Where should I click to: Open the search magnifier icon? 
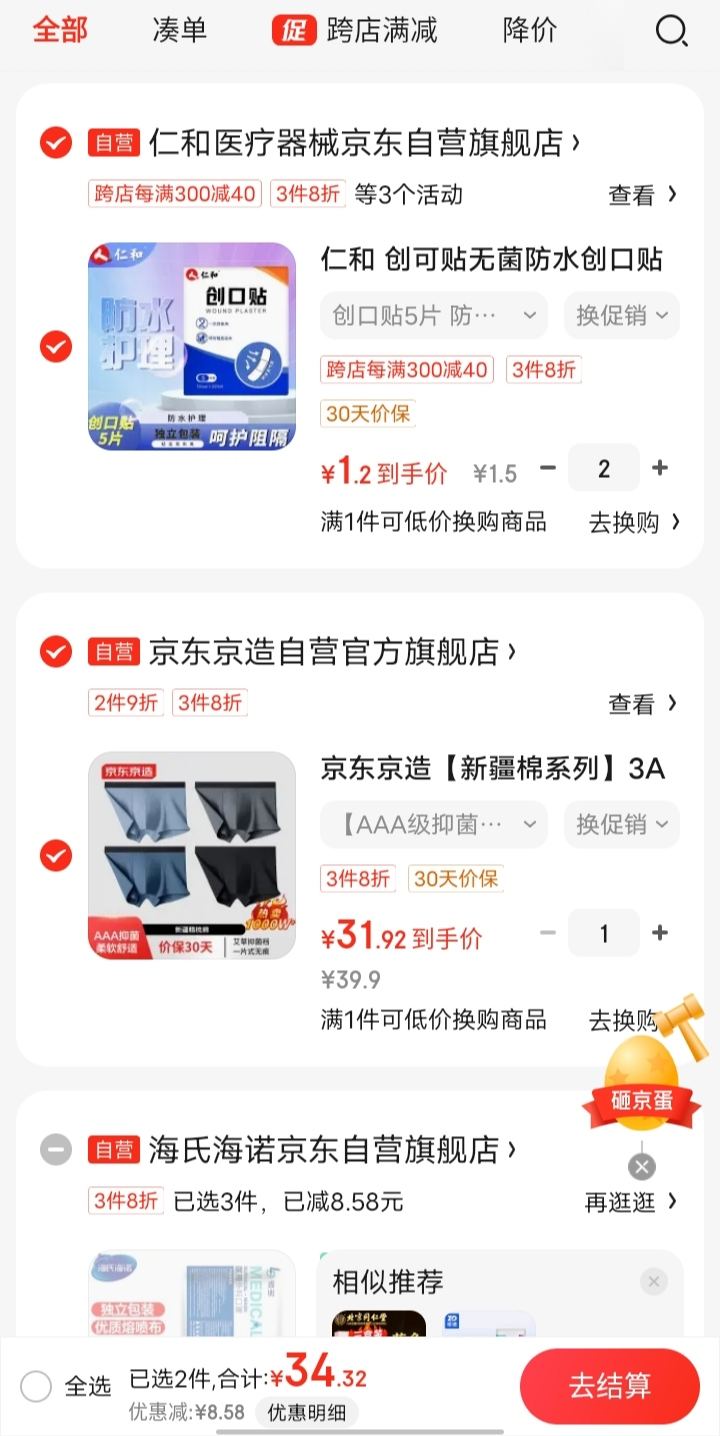point(671,31)
